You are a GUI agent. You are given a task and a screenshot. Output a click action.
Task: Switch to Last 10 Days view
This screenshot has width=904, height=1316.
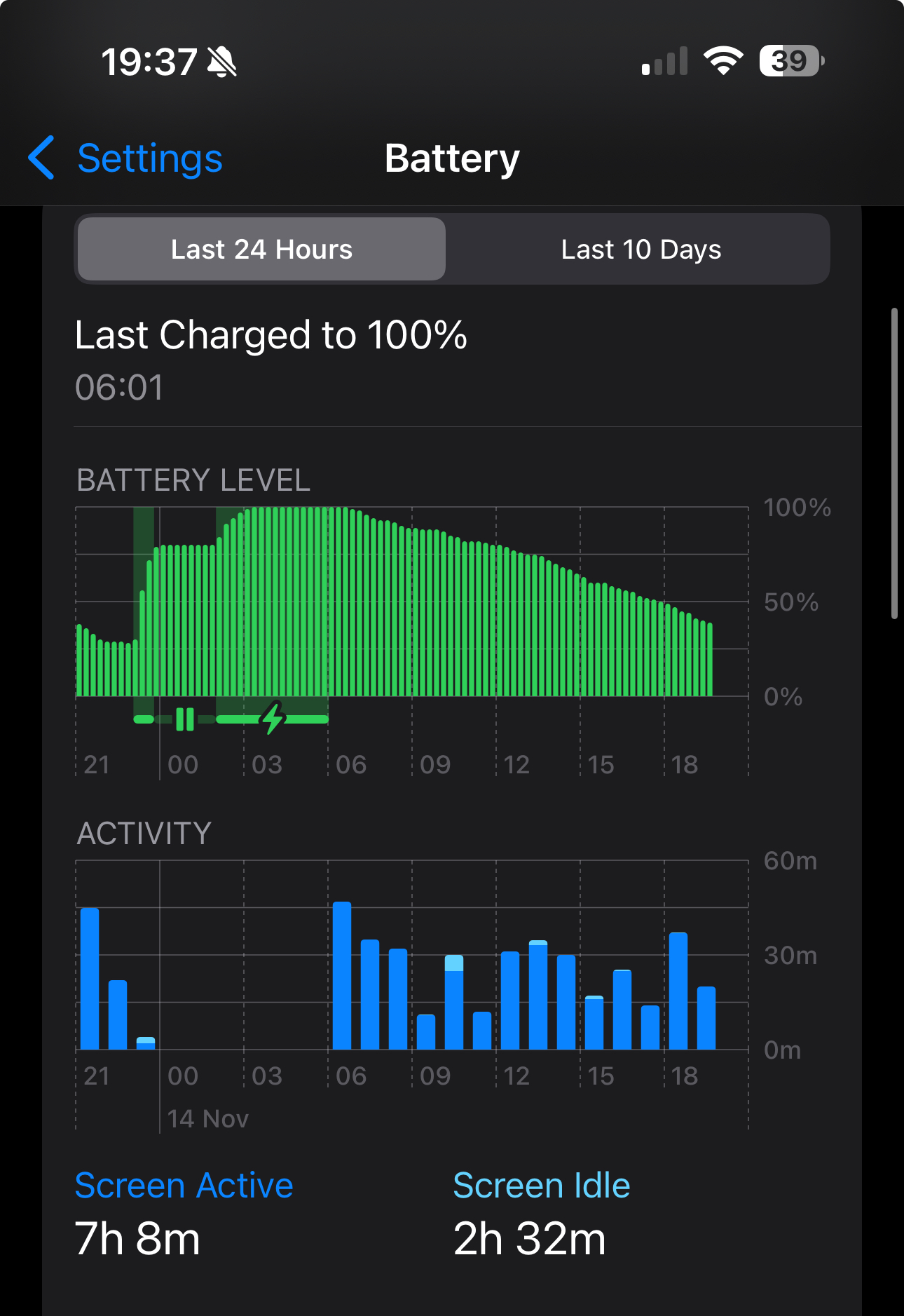pos(641,250)
